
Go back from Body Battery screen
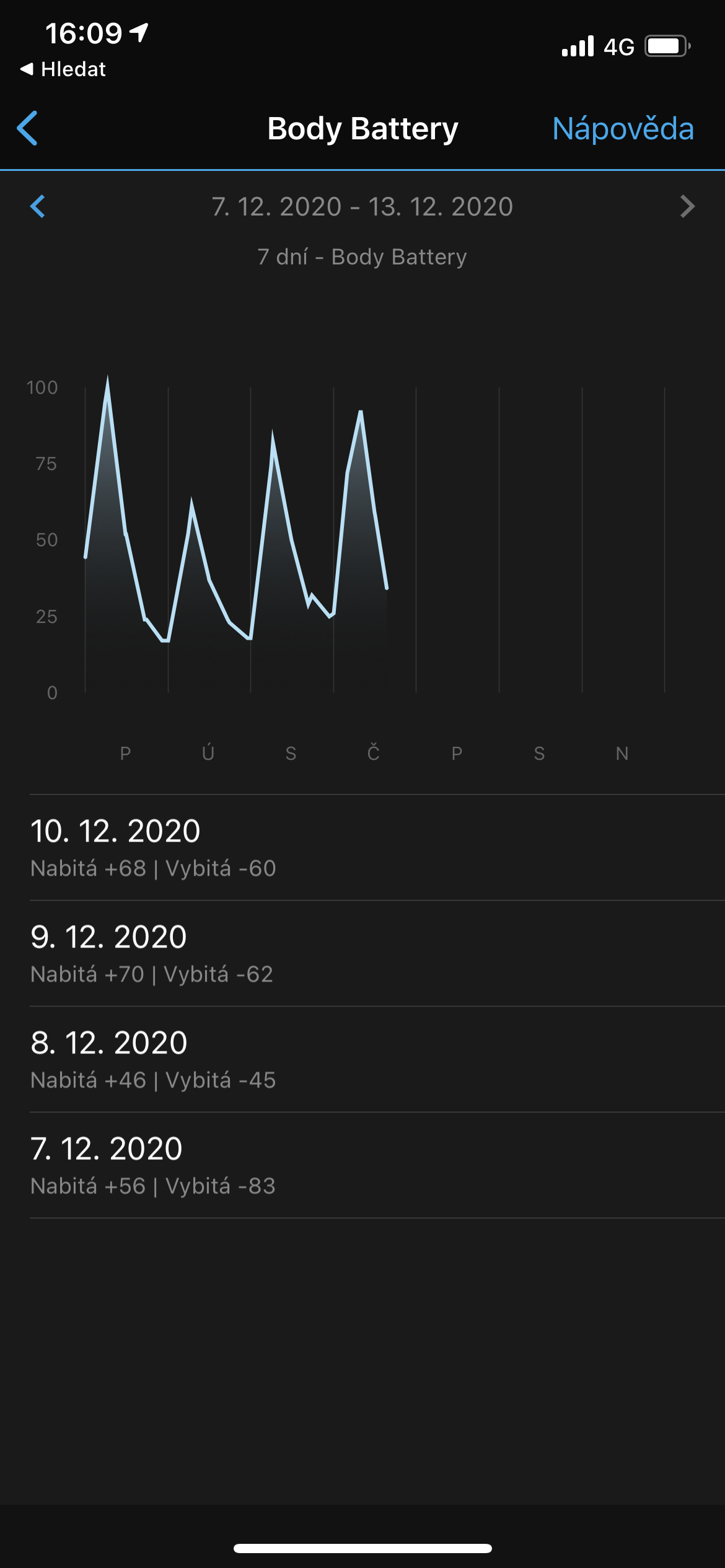pos(28,128)
